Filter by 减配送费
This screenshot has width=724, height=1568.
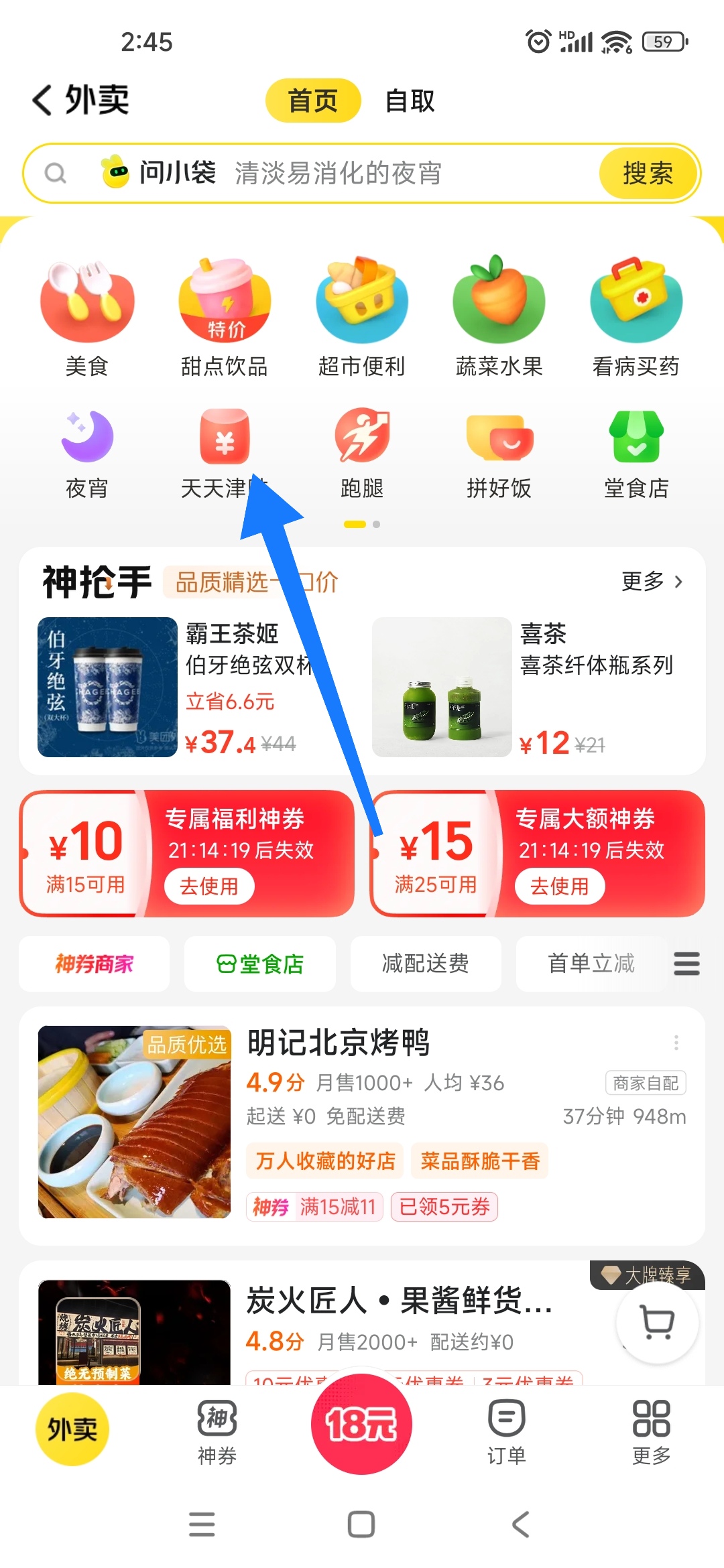pos(425,964)
